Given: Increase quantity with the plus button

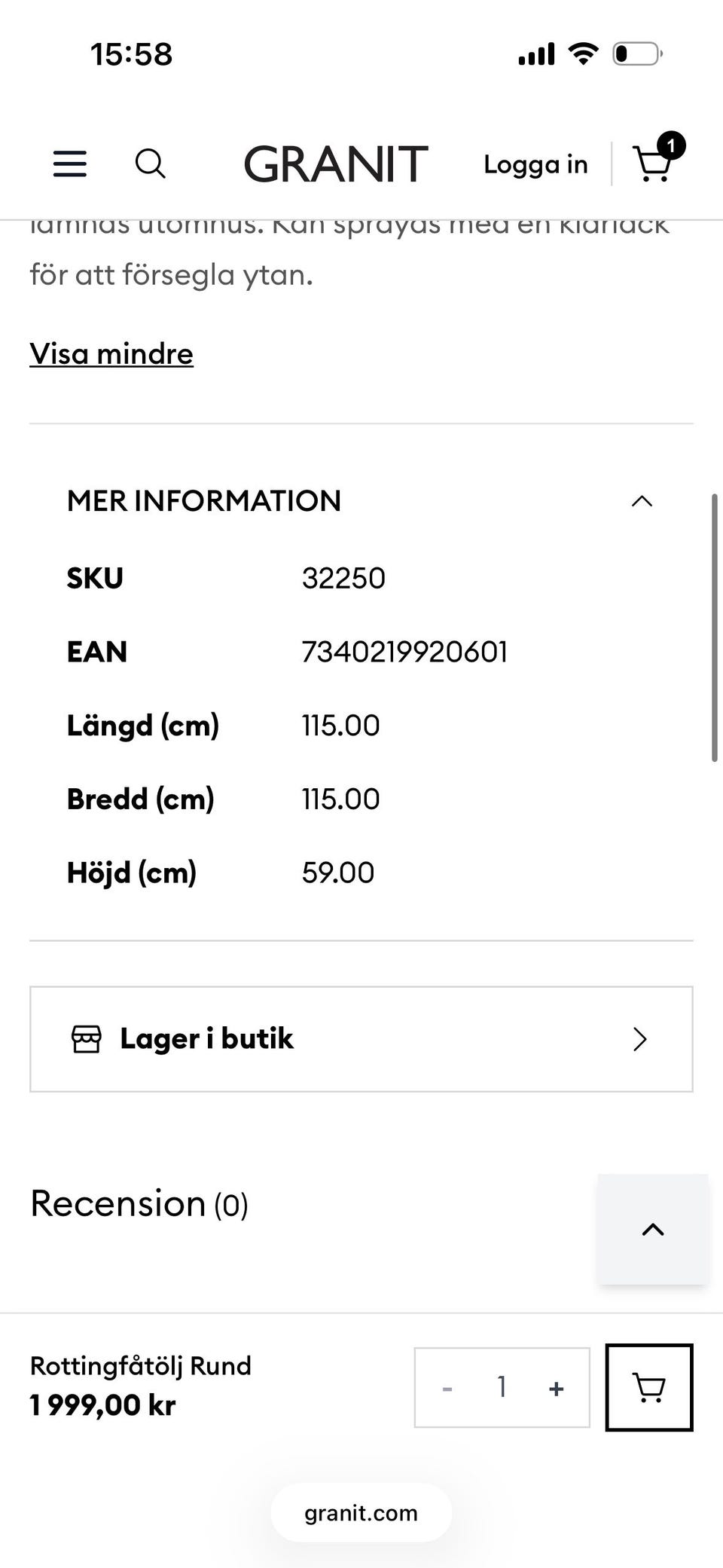Looking at the screenshot, I should [557, 1388].
